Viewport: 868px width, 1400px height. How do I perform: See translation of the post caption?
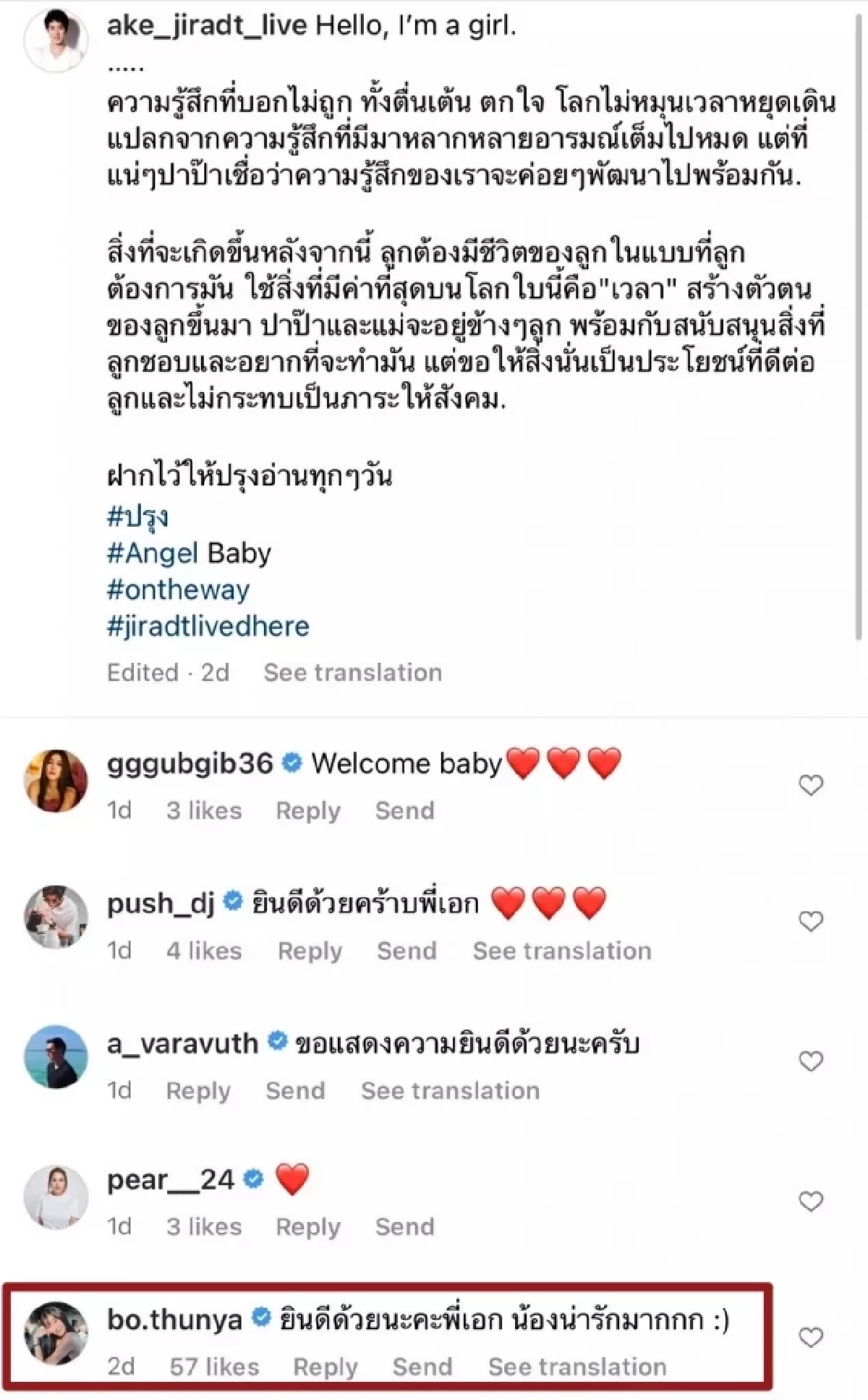tap(352, 673)
